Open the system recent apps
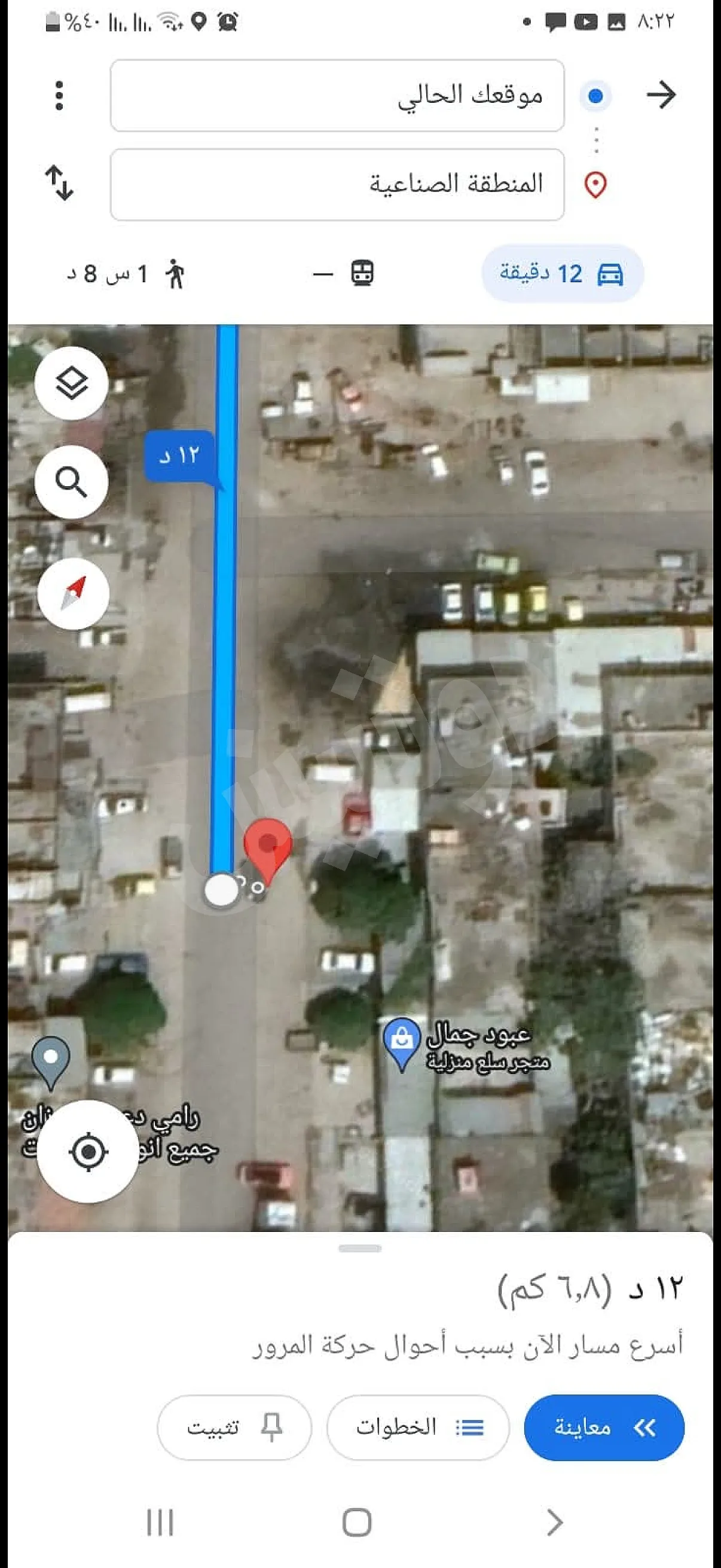The width and height of the screenshot is (721, 1568). pyautogui.click(x=160, y=1523)
